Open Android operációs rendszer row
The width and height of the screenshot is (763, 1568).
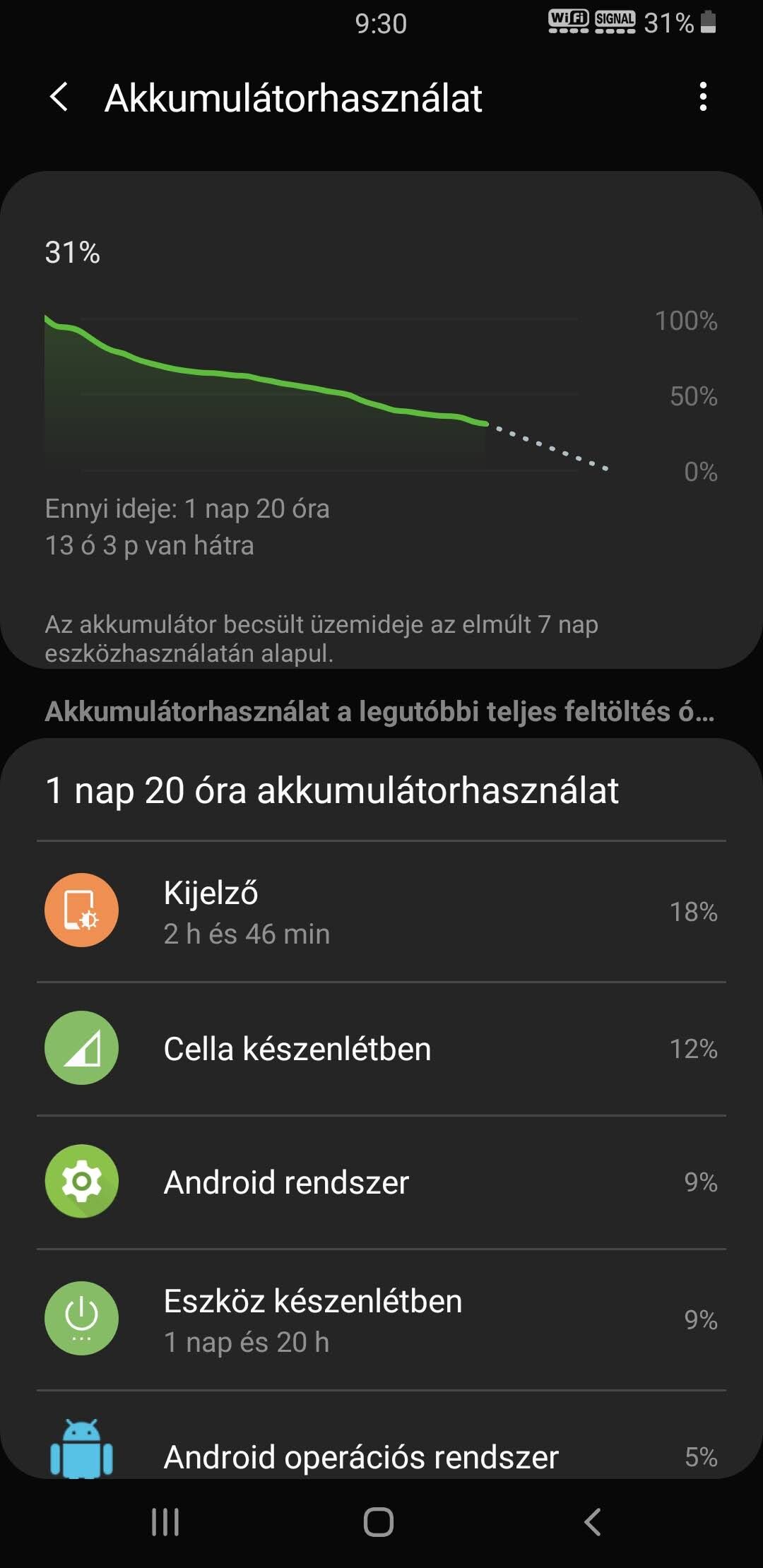[x=381, y=1441]
